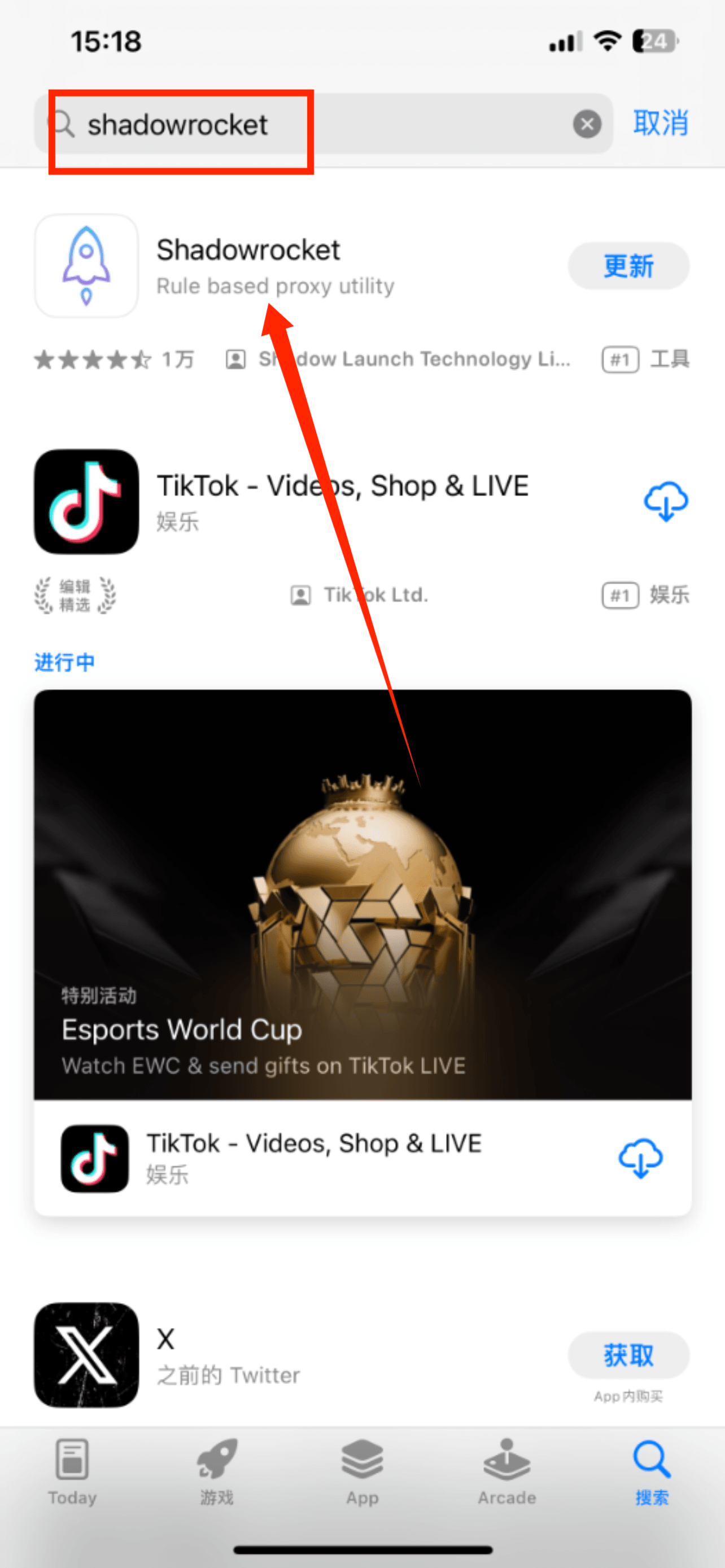Tap 取消 to cancel the search
Screen dimensions: 725x1568
(661, 123)
